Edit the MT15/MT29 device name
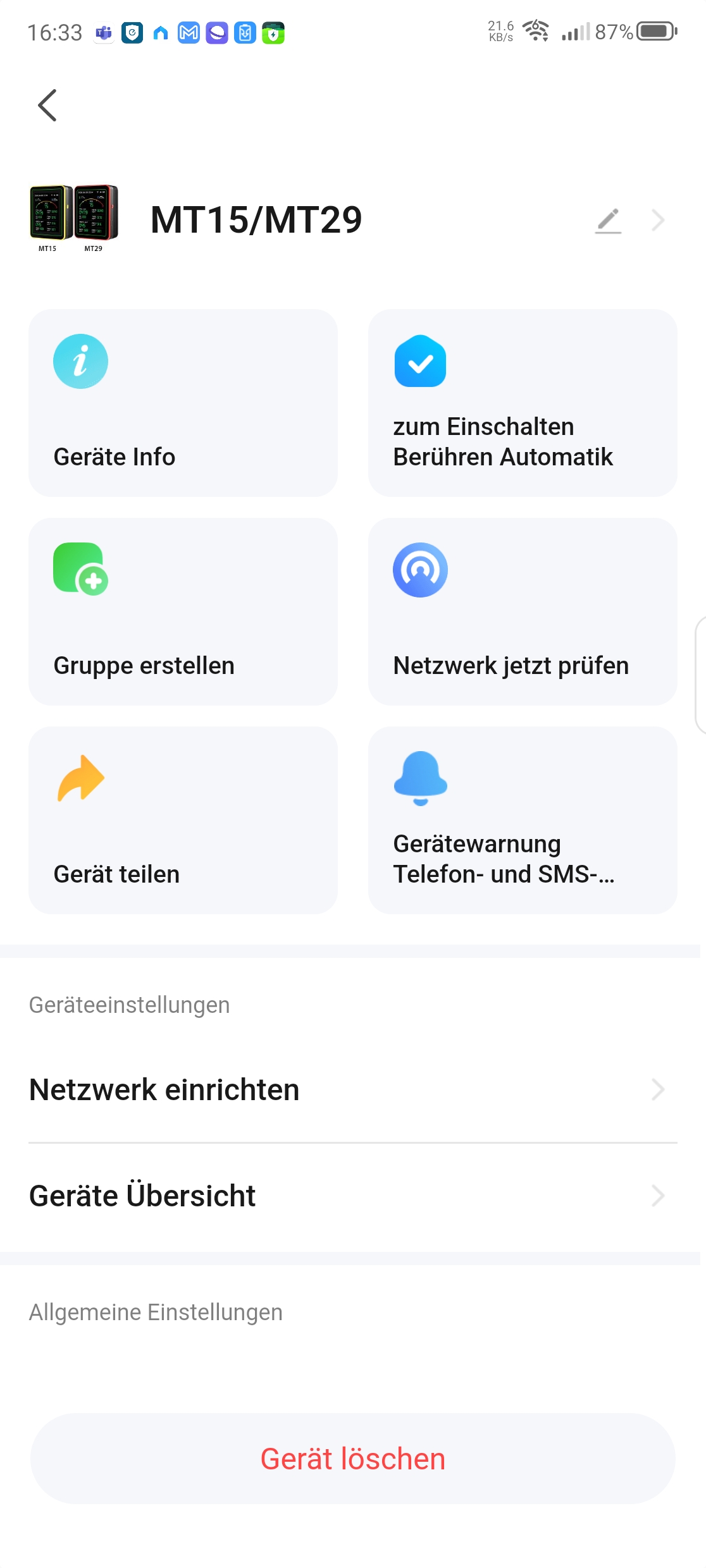 pyautogui.click(x=608, y=221)
